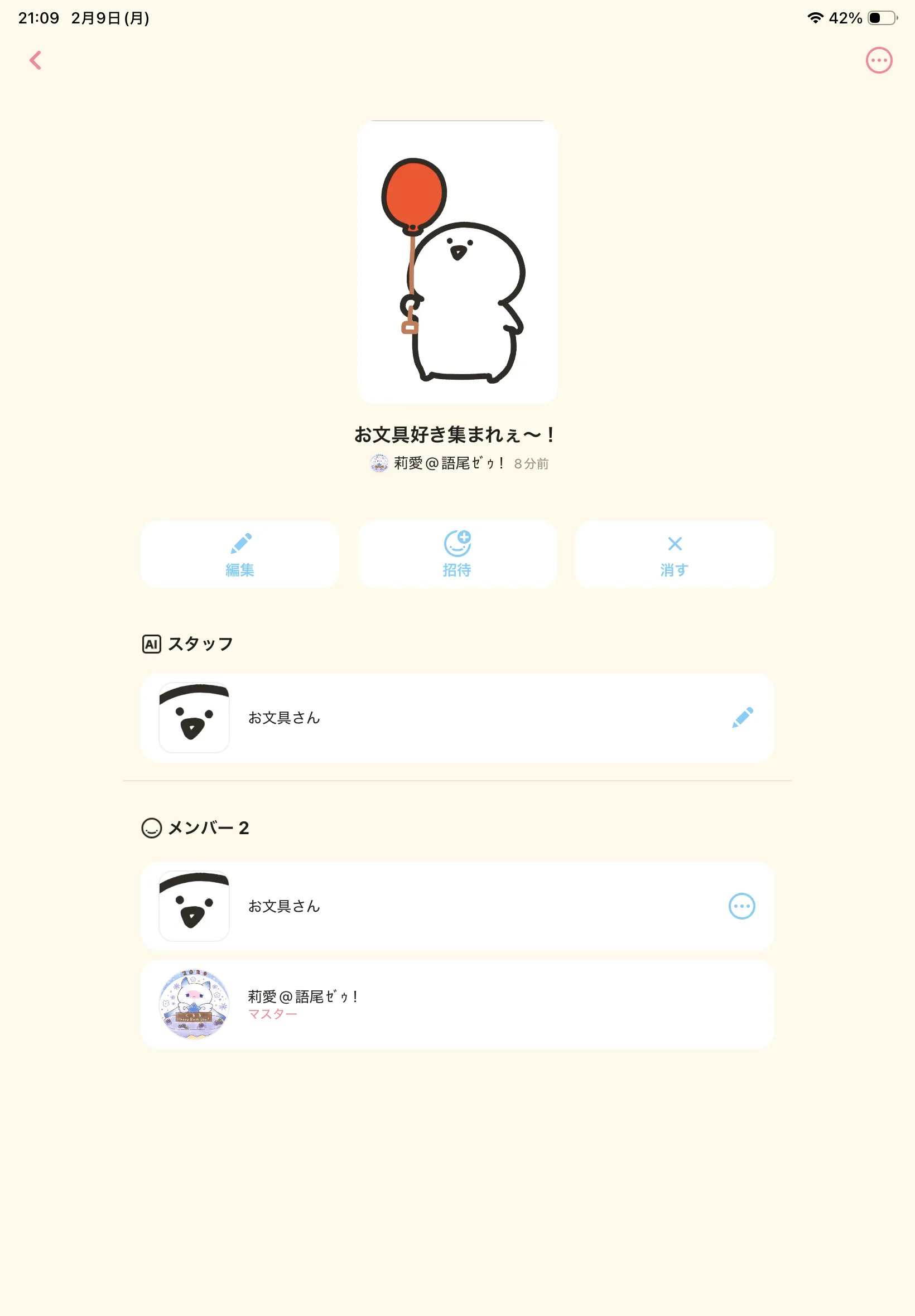
Task: Edit the staff お文具さん with pencil icon
Action: pos(742,717)
